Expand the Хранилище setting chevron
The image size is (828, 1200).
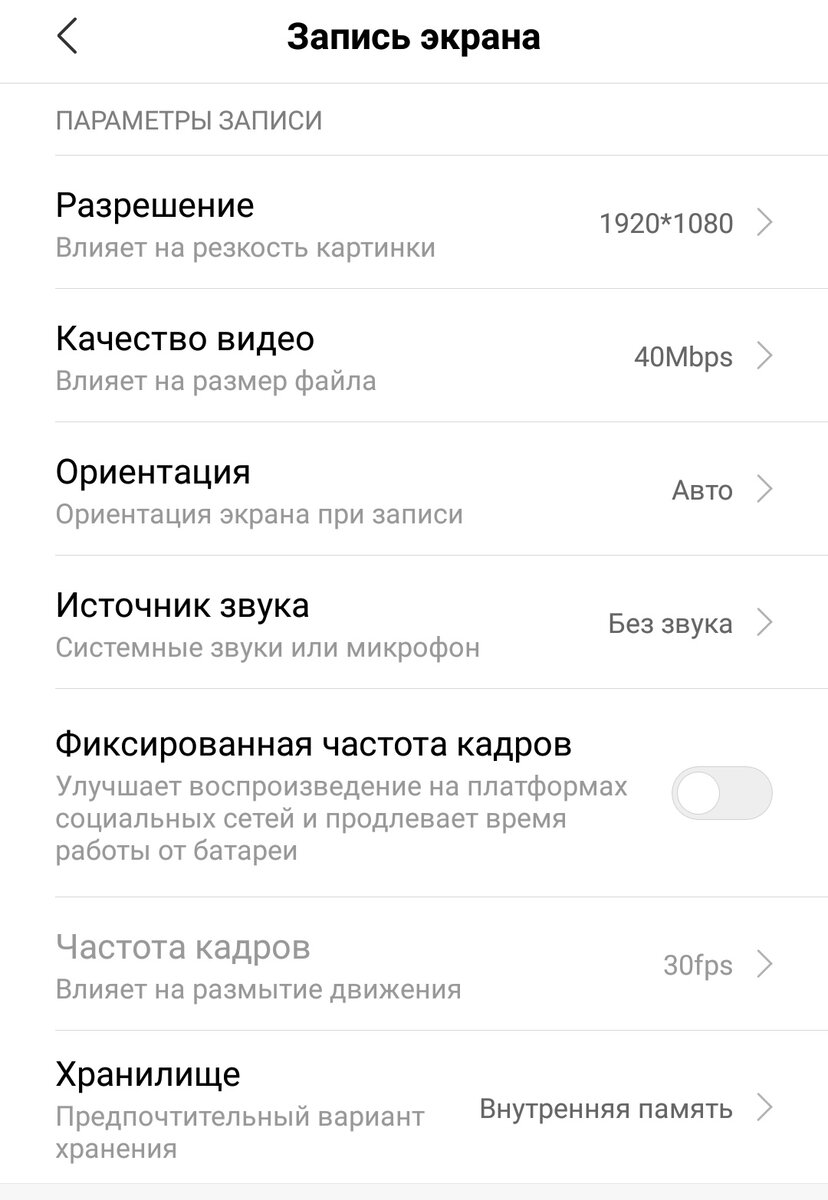766,1108
